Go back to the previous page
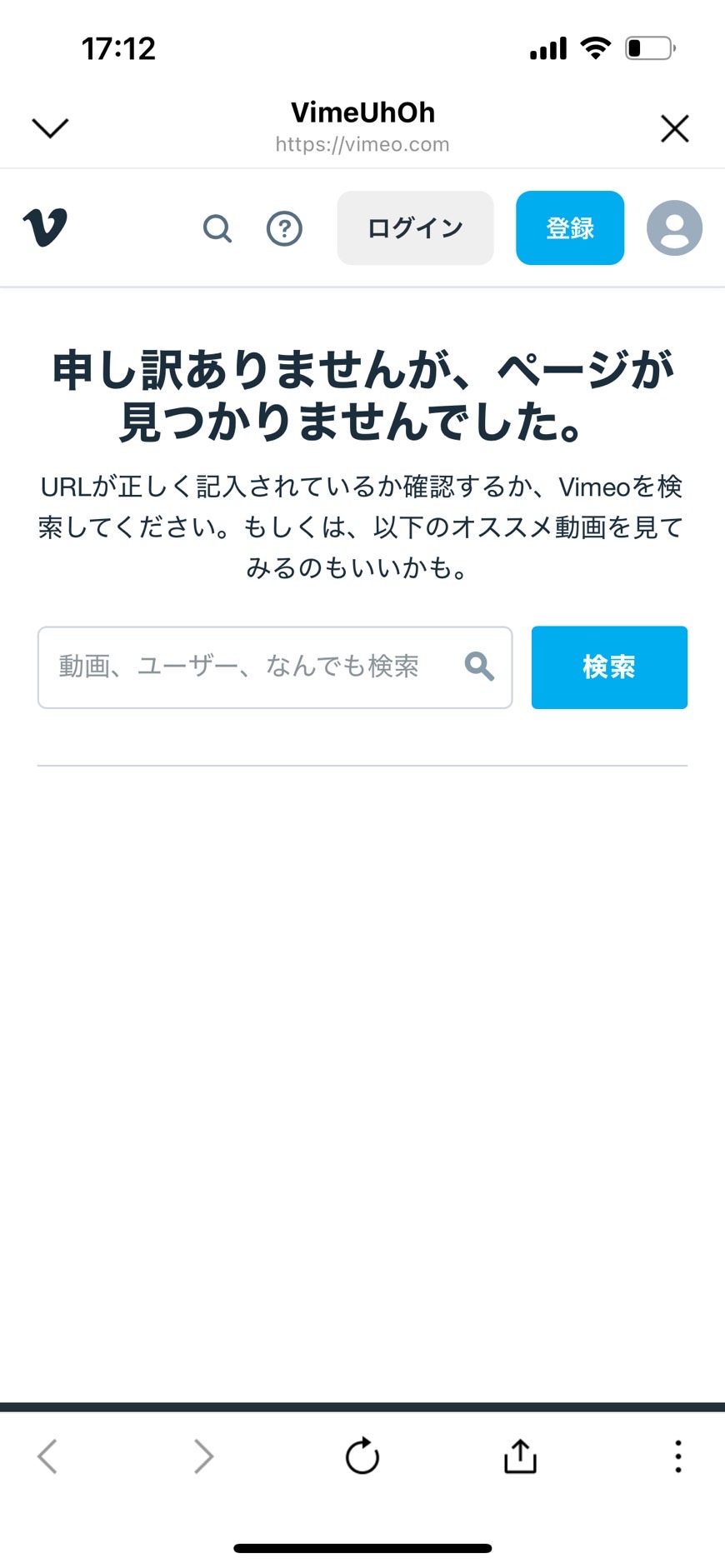Viewport: 725px width, 1568px height. [x=47, y=1456]
